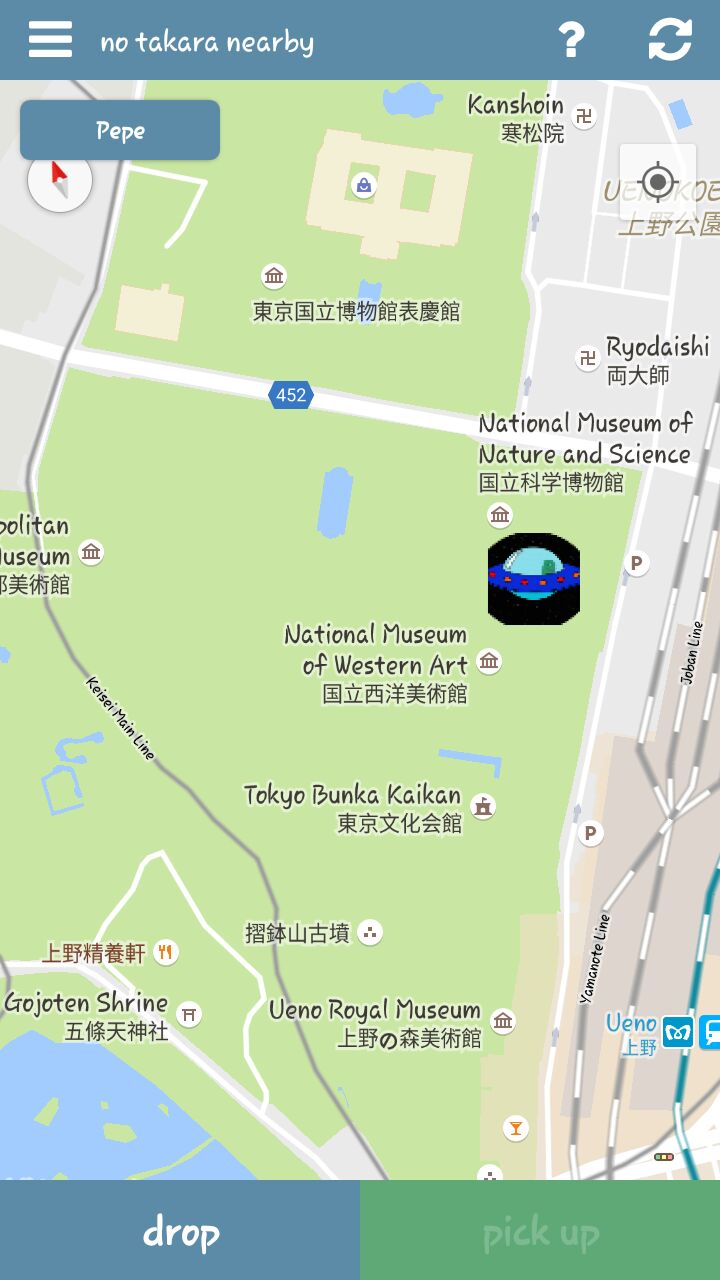
Task: Open the help question mark
Action: click(x=570, y=40)
